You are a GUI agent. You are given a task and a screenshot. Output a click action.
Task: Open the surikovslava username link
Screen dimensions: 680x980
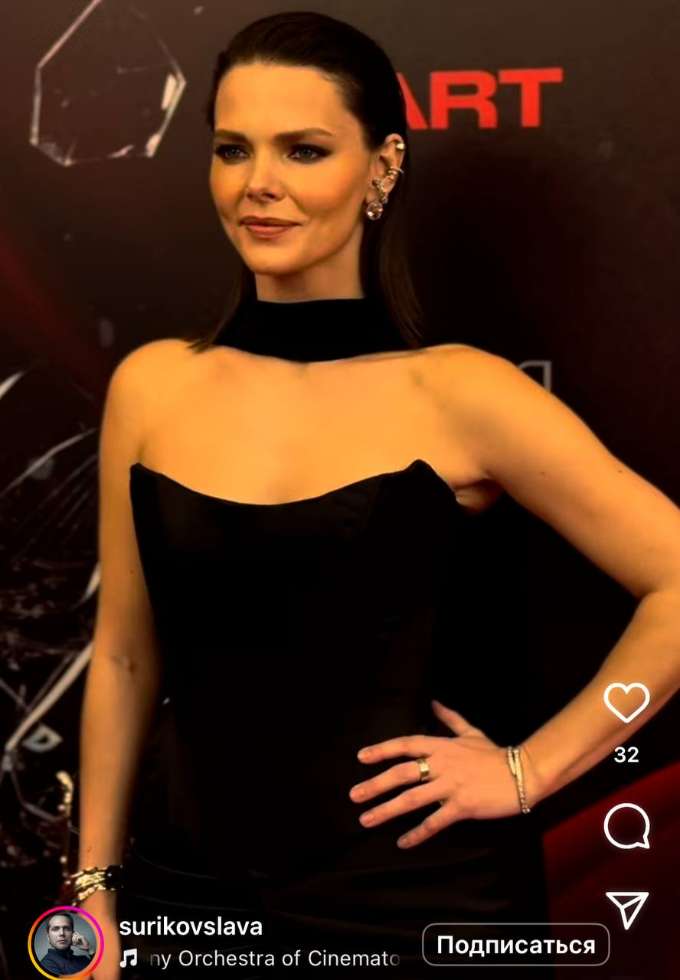[x=190, y=927]
